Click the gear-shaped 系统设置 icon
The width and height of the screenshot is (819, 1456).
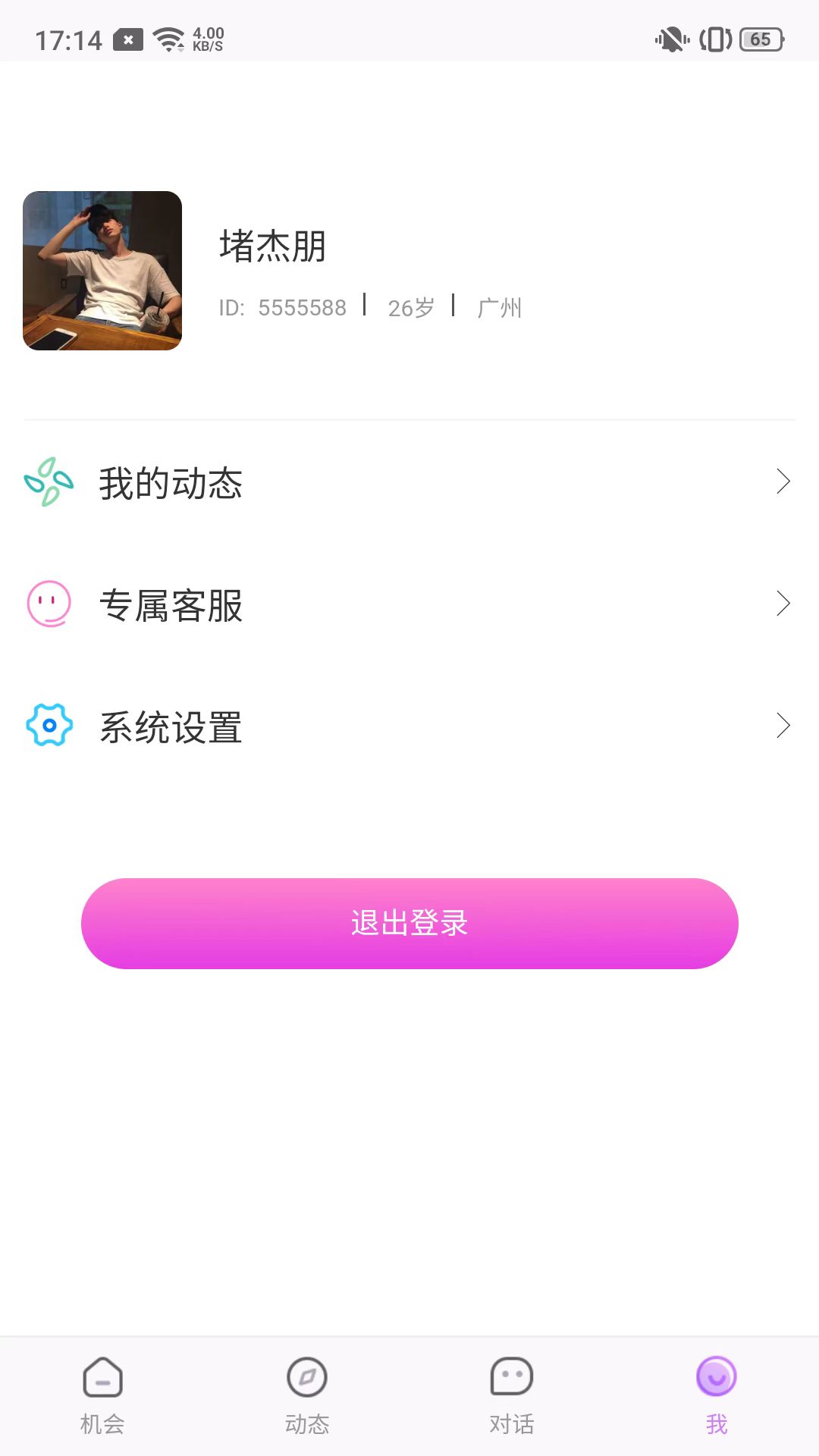pos(47,726)
